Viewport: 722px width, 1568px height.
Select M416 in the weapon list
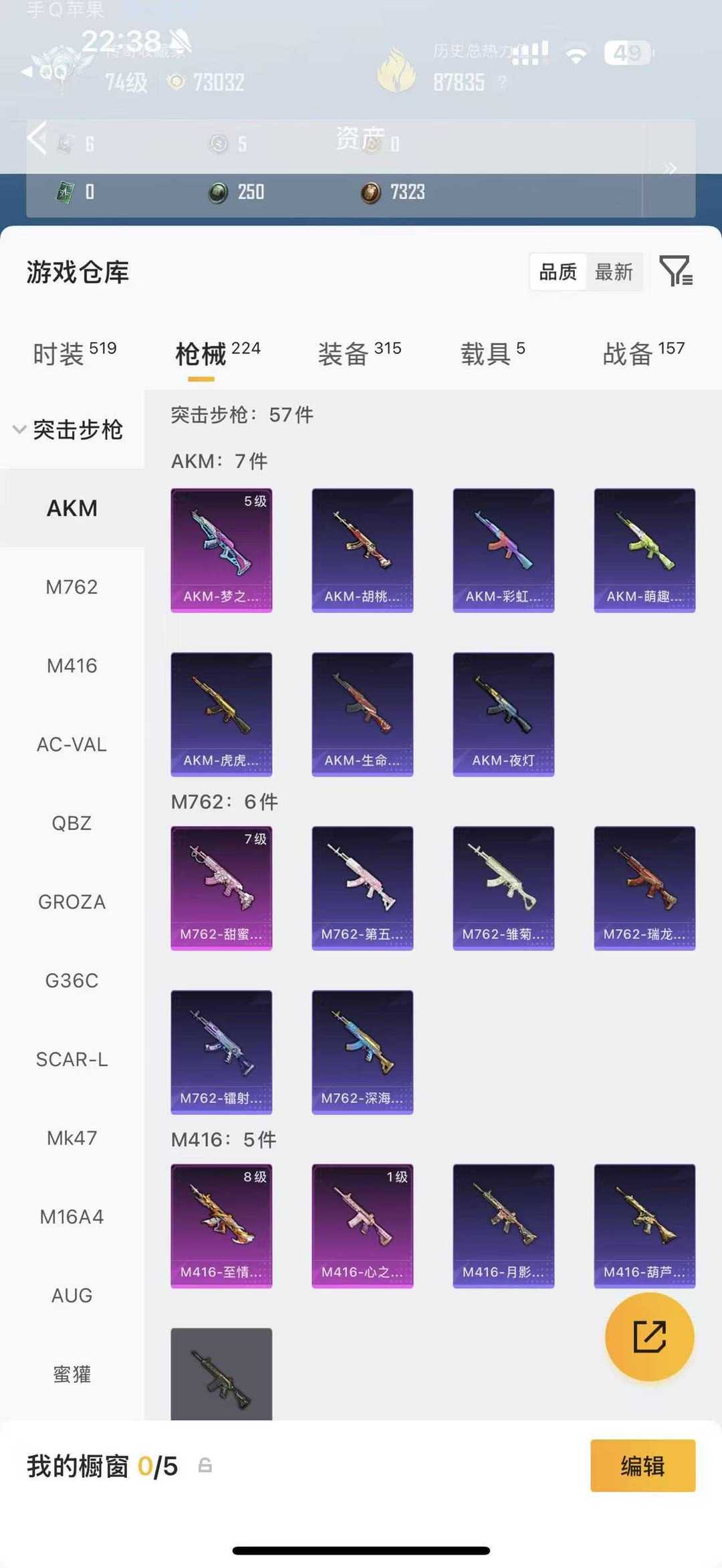click(x=72, y=666)
